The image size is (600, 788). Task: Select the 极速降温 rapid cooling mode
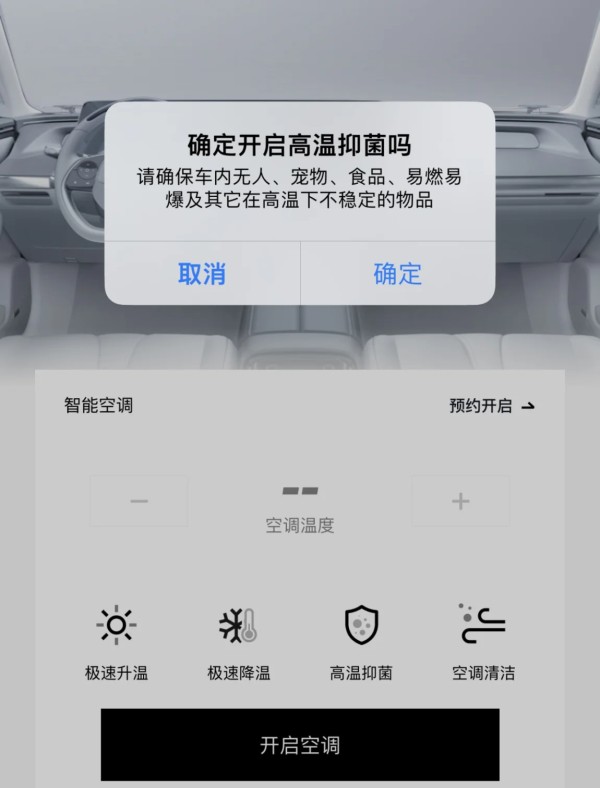pyautogui.click(x=238, y=641)
